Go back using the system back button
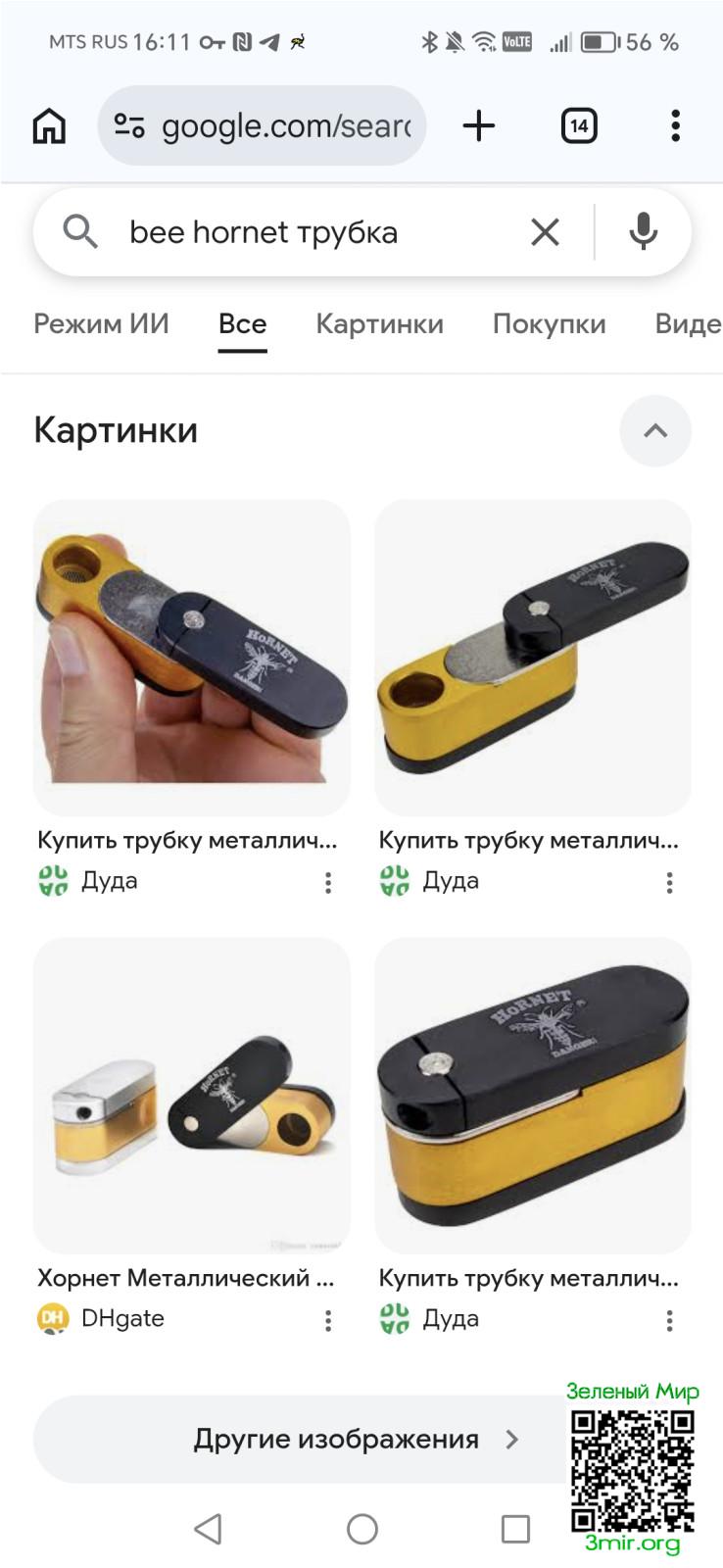723x1568 pixels. click(x=208, y=1529)
